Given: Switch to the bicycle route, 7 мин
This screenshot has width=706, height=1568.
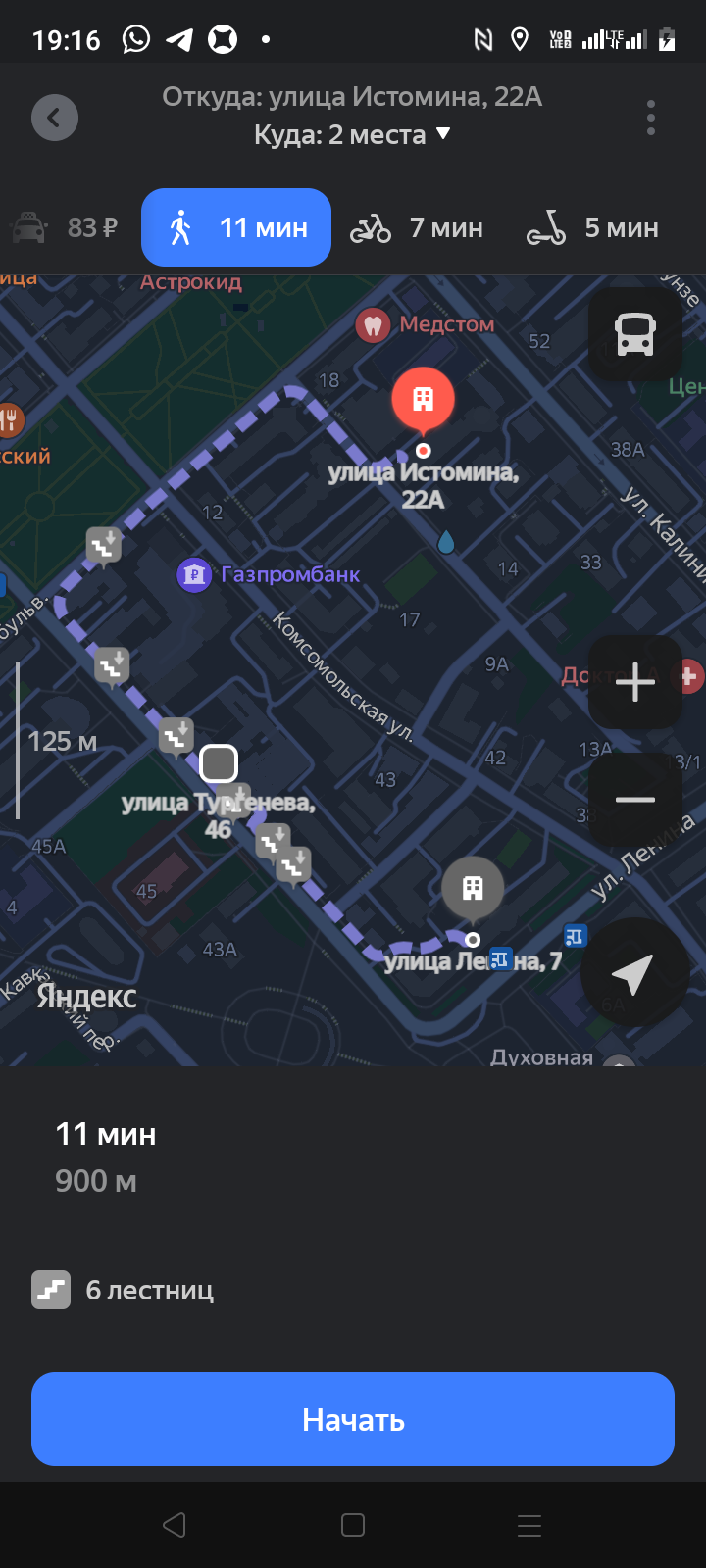Looking at the screenshot, I should (x=417, y=228).
